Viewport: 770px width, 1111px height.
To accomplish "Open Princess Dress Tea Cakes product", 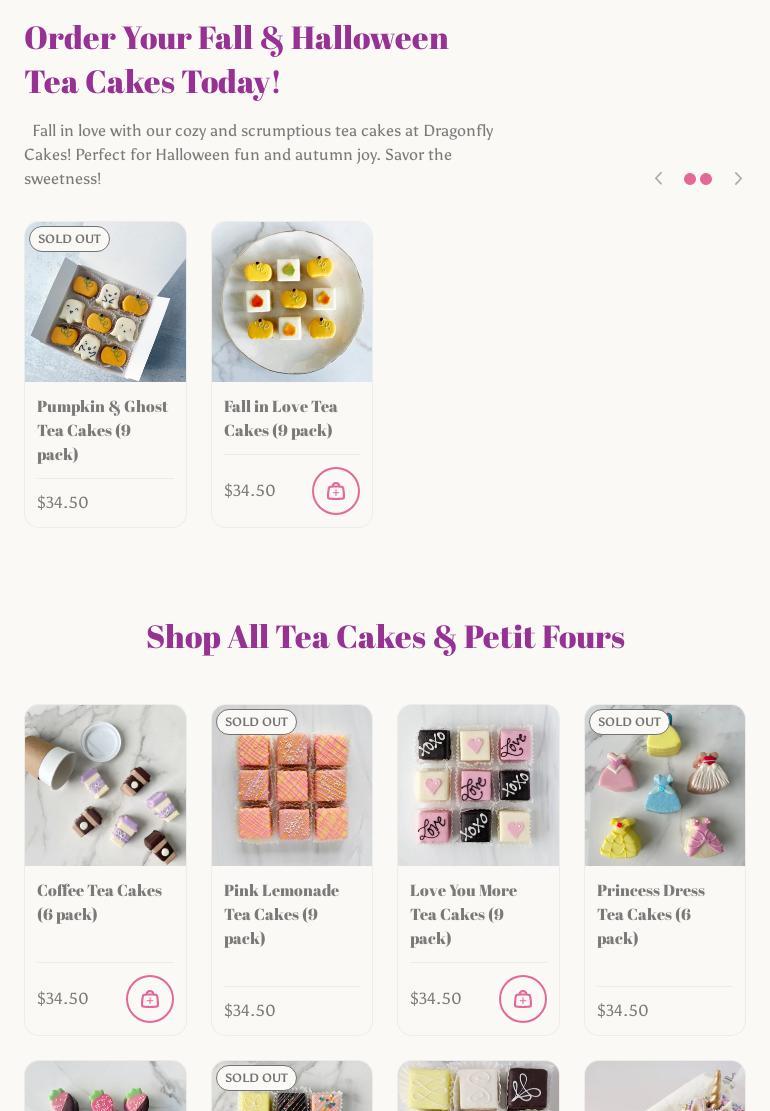I will point(651,914).
